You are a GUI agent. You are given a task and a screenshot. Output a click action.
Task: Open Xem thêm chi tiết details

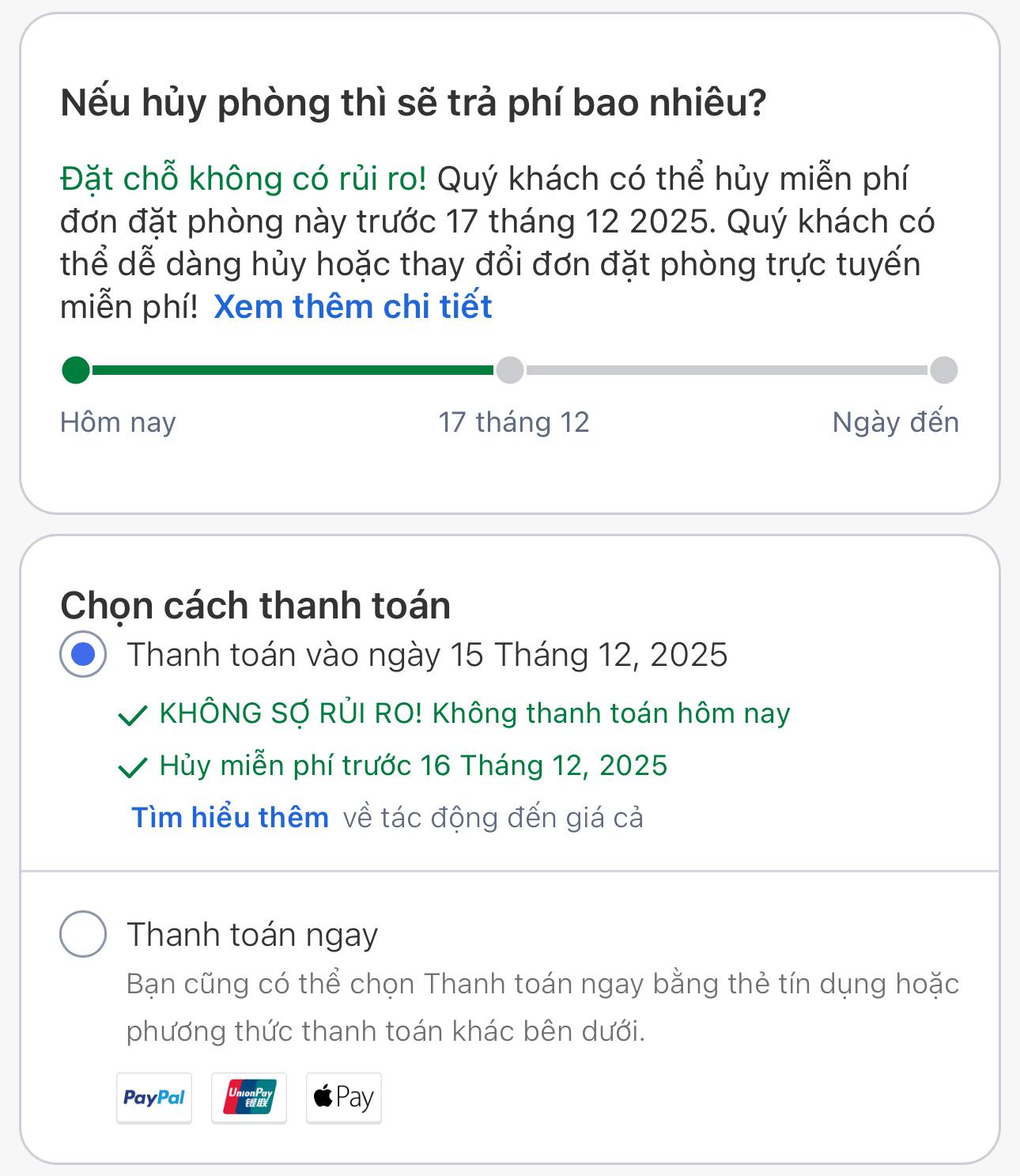[x=351, y=307]
